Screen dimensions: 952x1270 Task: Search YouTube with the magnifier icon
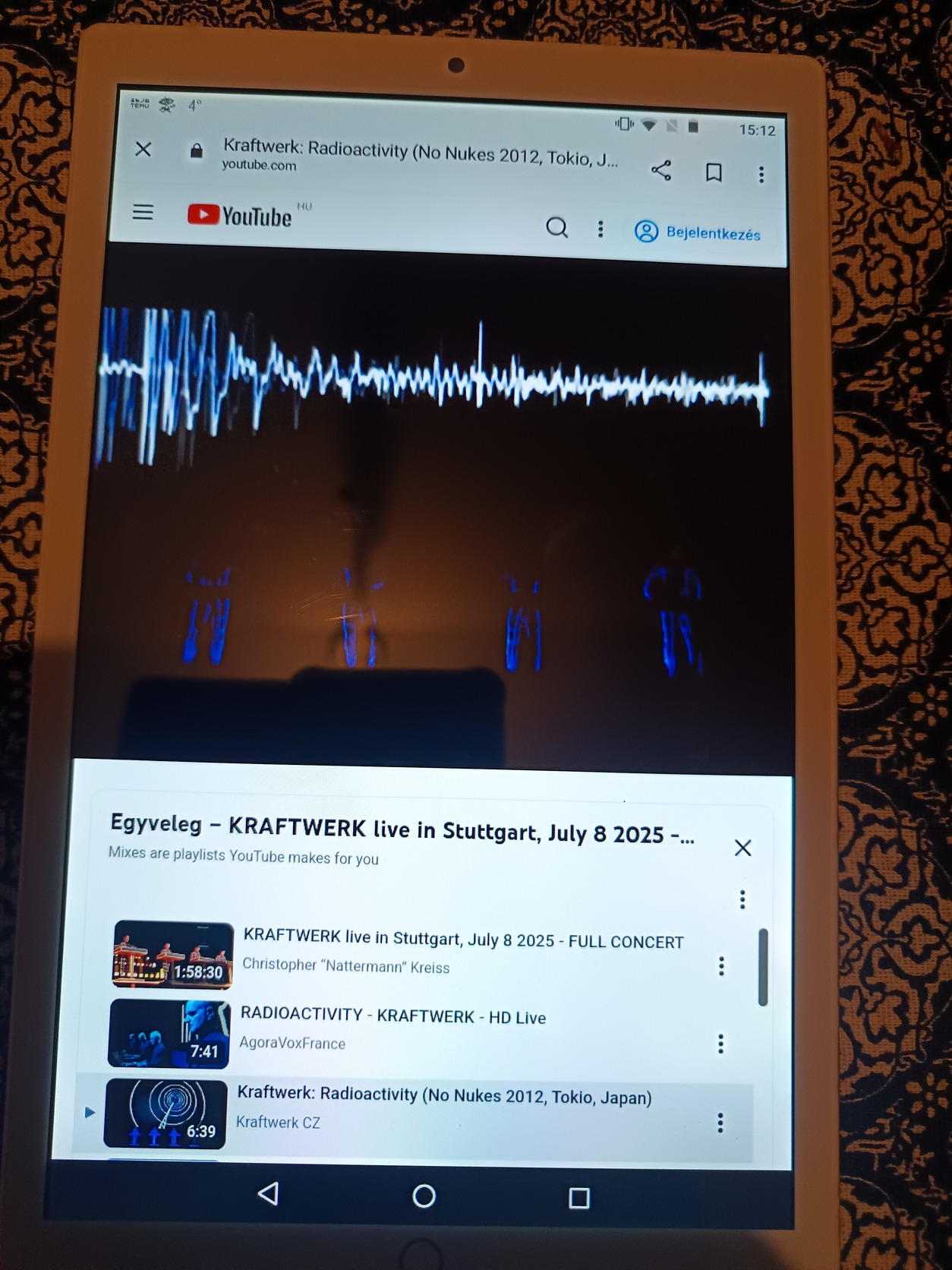[556, 227]
